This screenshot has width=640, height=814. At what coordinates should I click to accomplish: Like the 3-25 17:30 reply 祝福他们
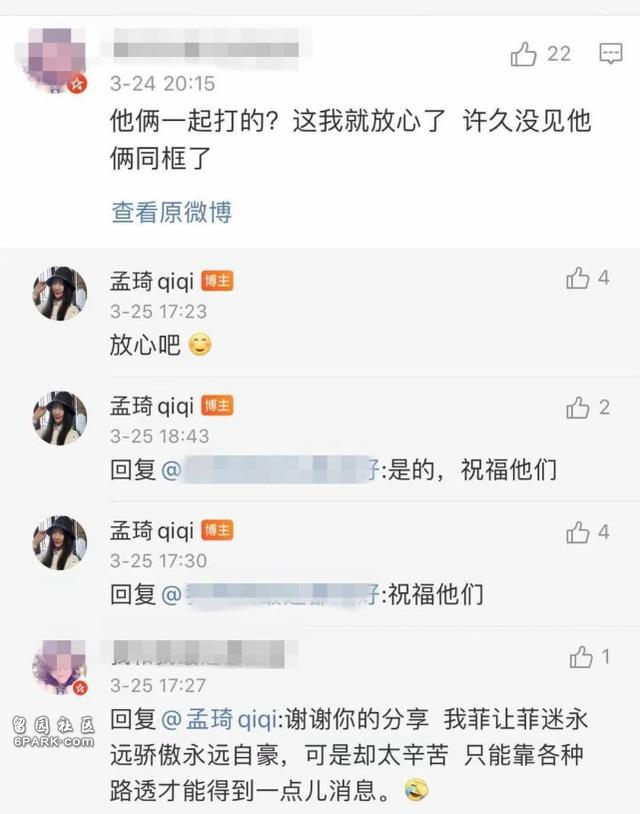tap(578, 532)
